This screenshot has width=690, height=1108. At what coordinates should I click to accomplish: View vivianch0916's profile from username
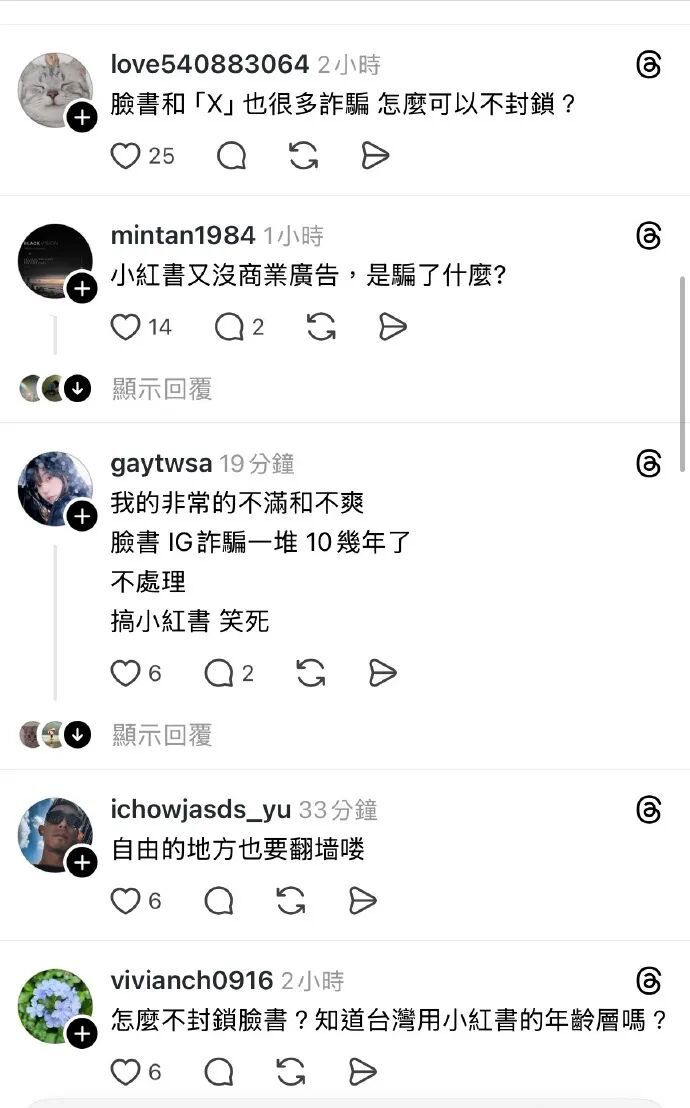coord(191,981)
